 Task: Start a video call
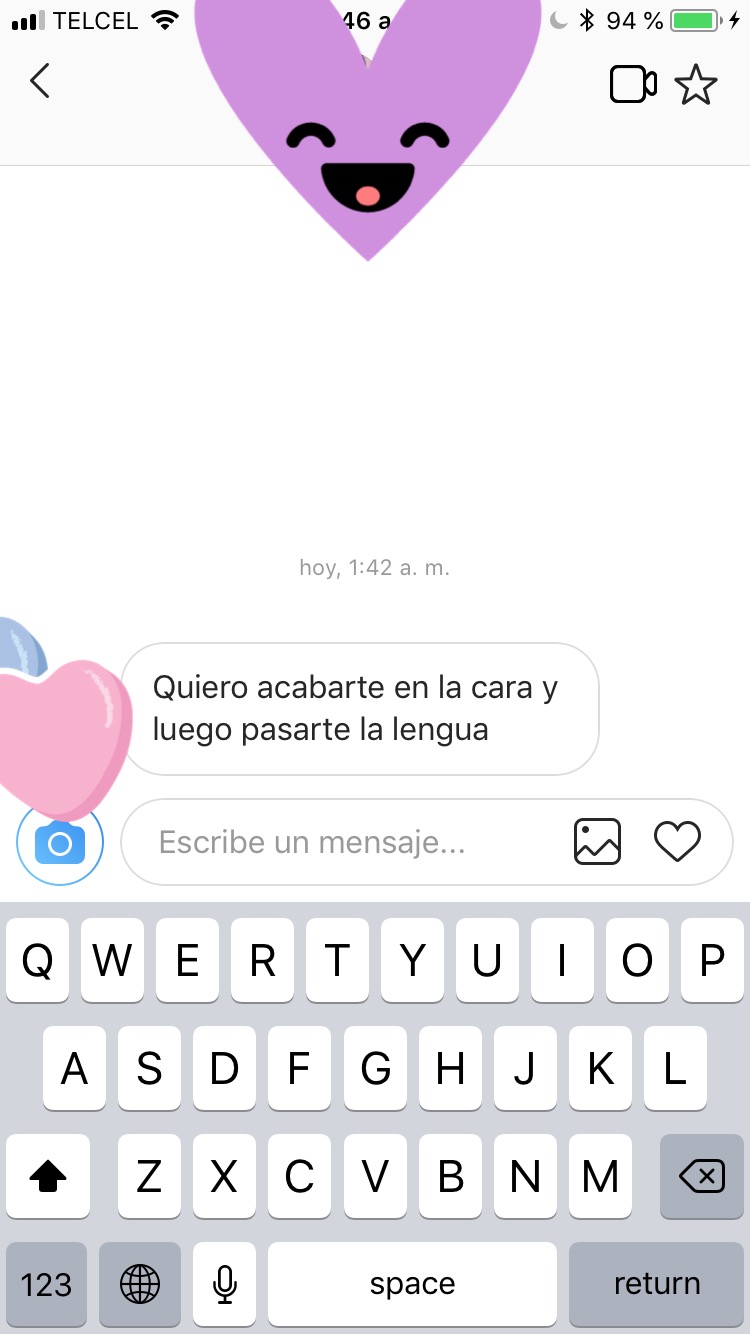click(633, 85)
